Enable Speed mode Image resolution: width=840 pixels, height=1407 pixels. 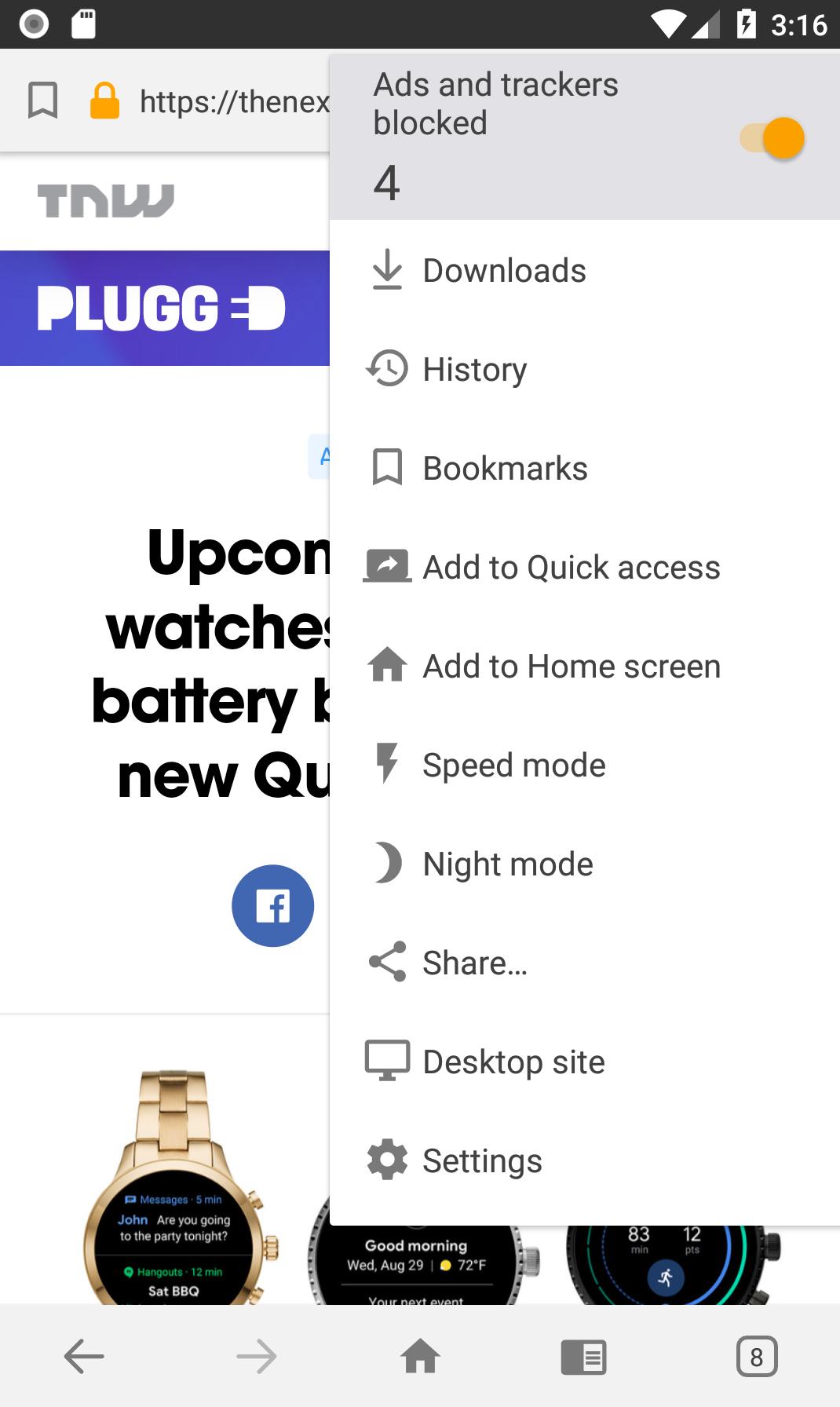click(513, 766)
